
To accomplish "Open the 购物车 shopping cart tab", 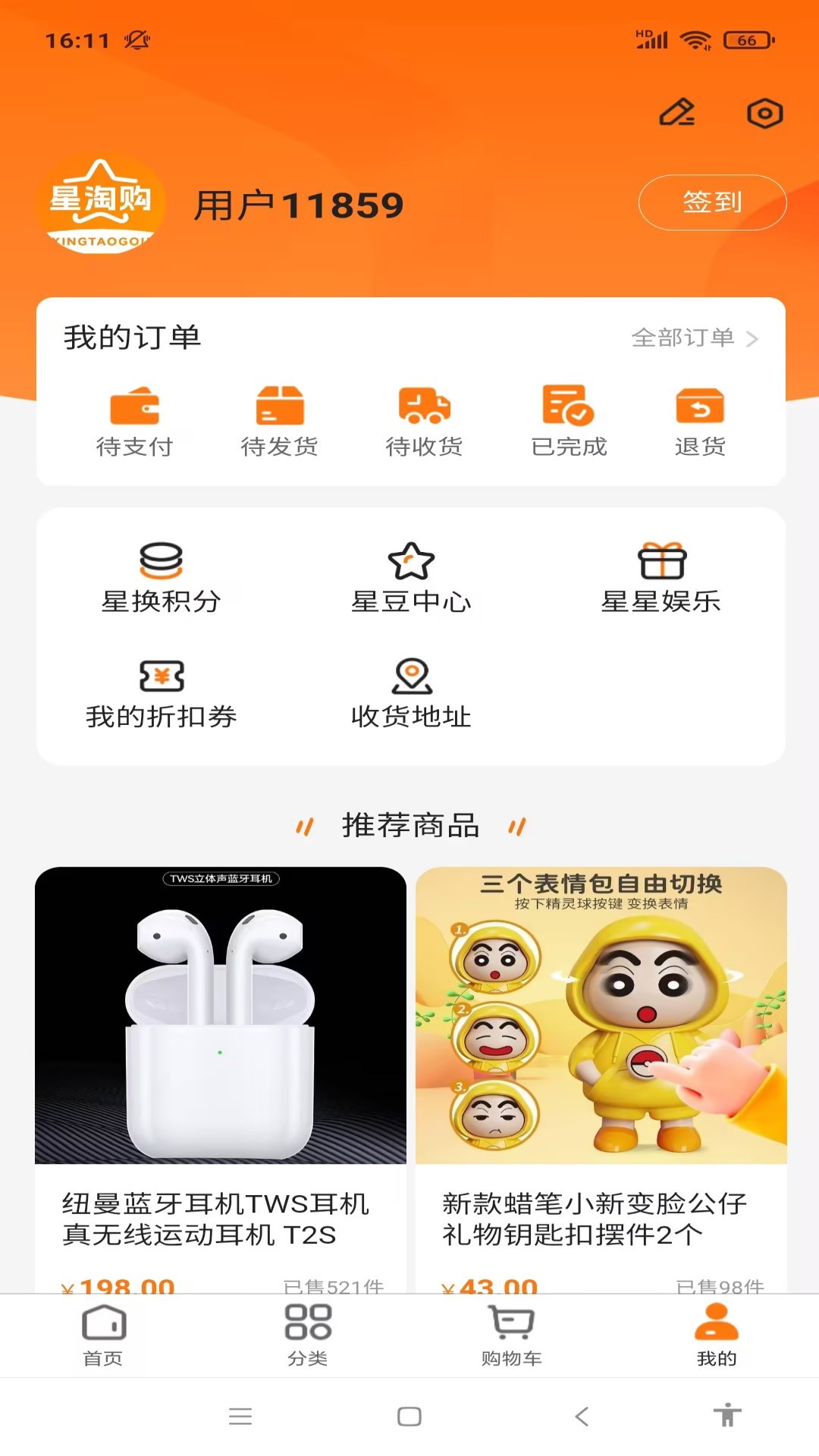I will point(512,1336).
